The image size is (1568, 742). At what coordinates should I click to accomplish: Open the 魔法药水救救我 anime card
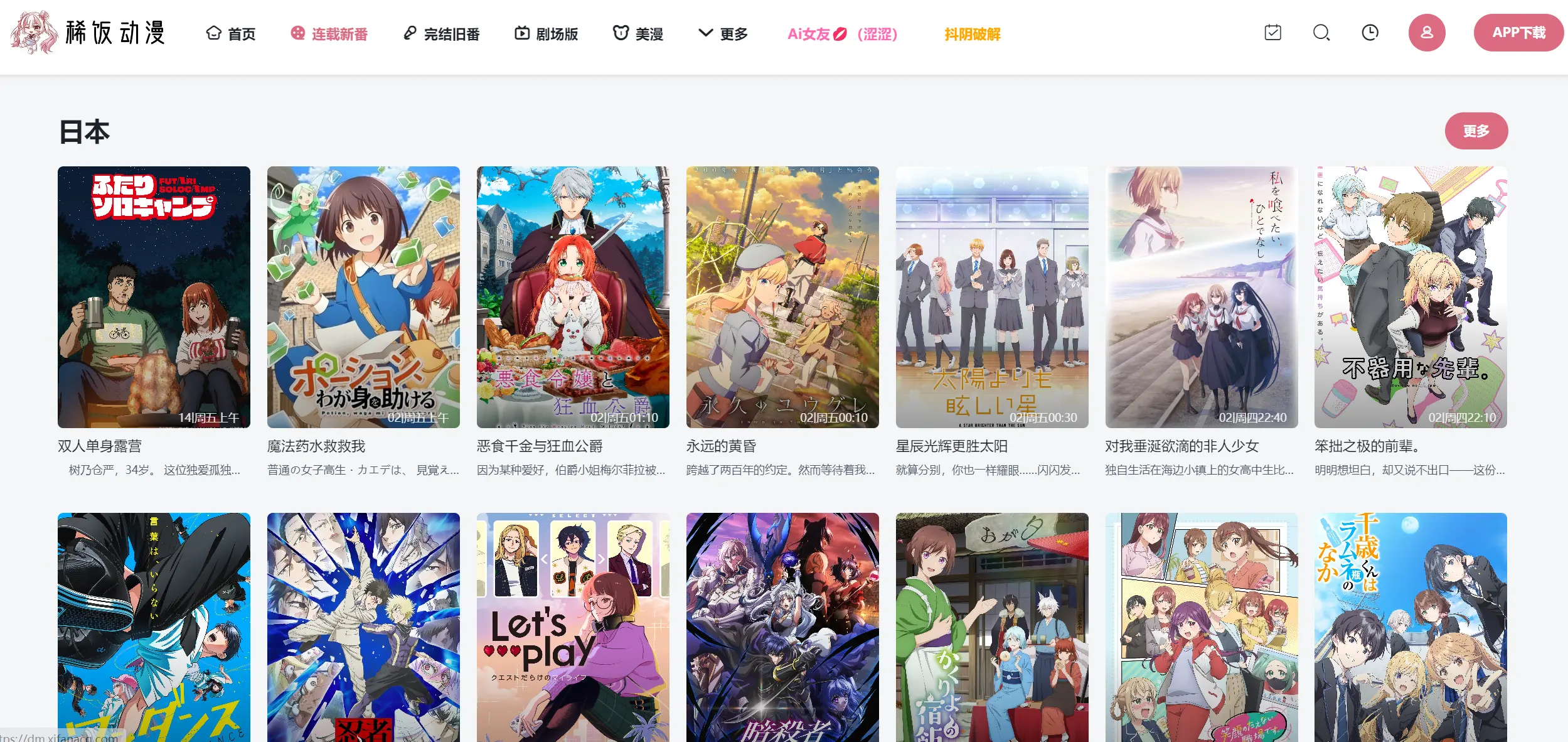click(363, 297)
